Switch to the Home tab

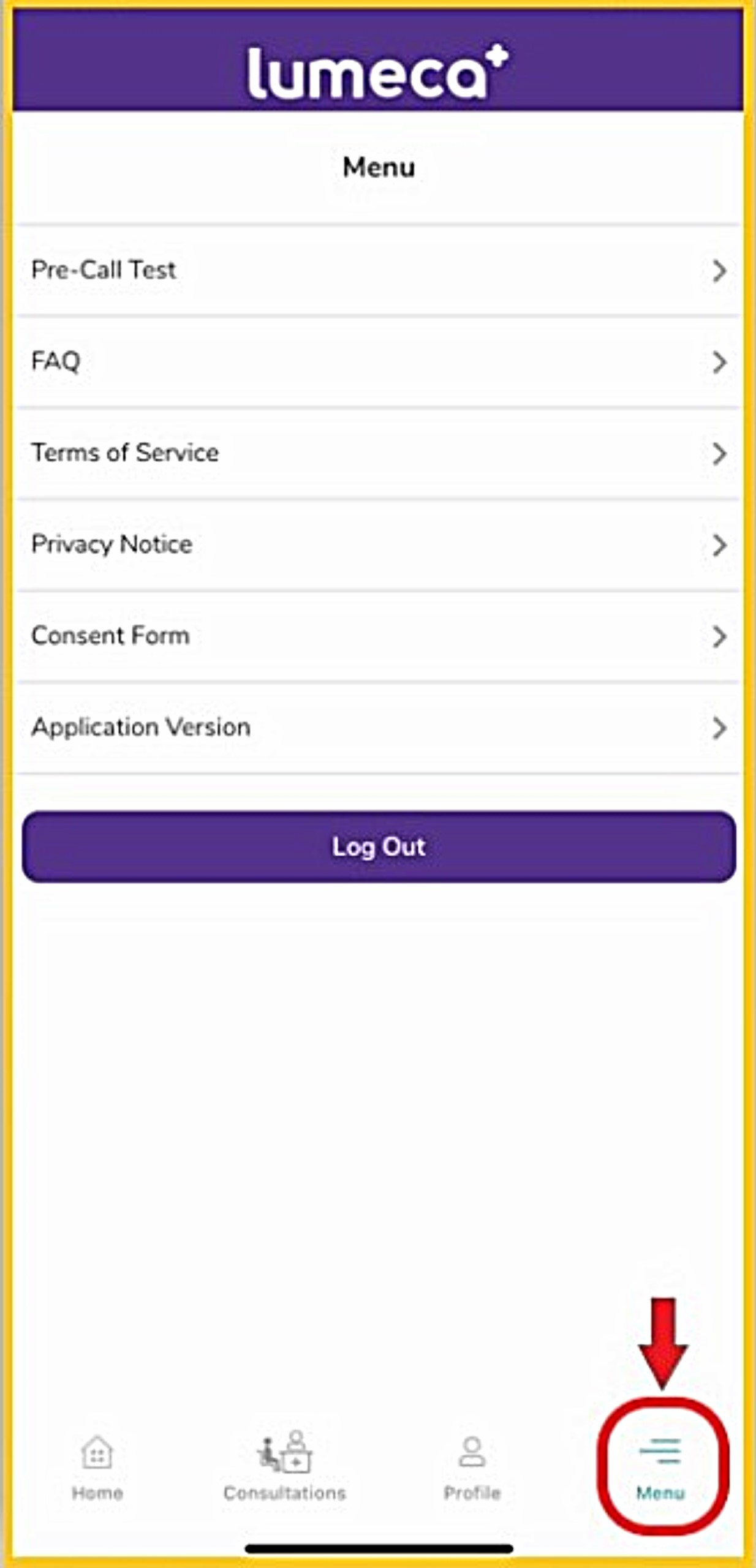(x=97, y=1468)
